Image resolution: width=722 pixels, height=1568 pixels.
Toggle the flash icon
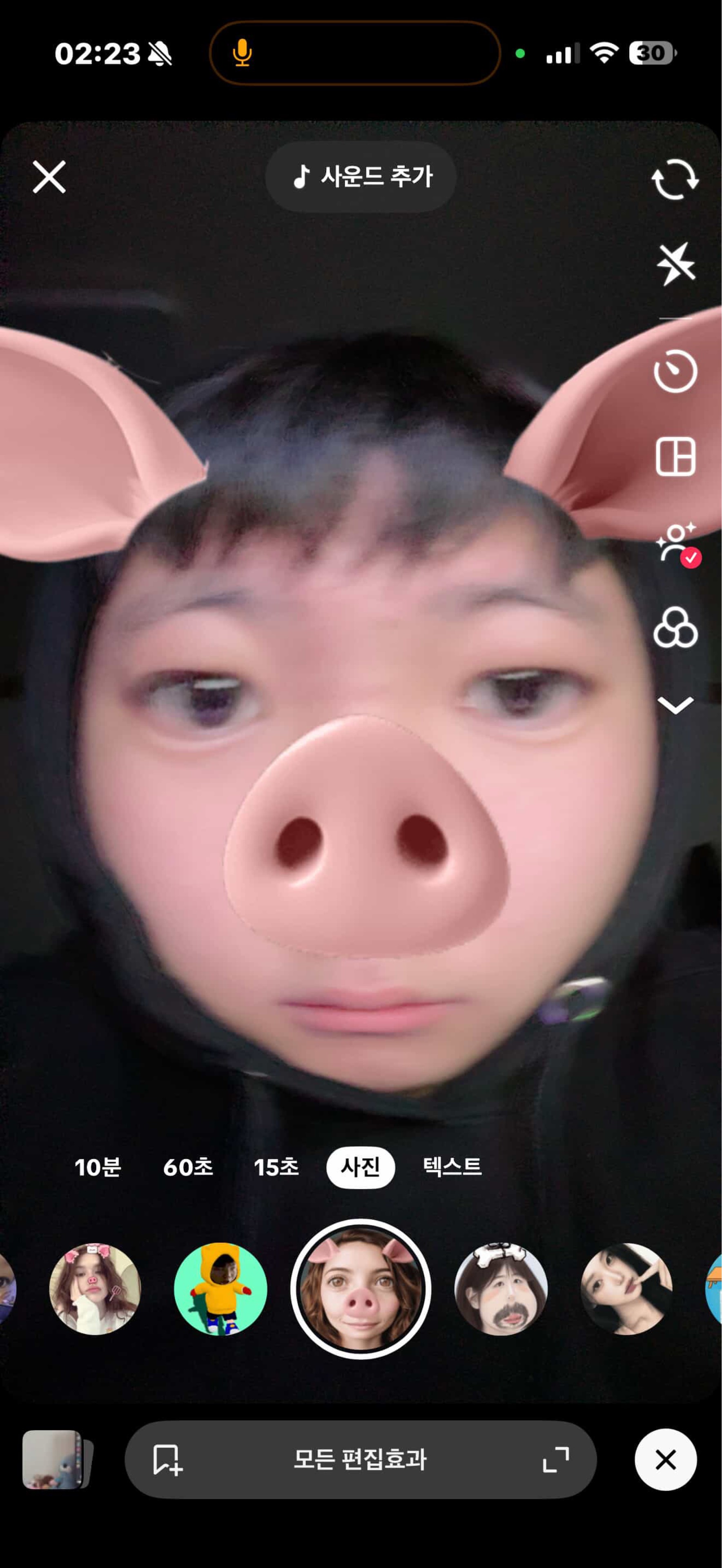(x=675, y=263)
